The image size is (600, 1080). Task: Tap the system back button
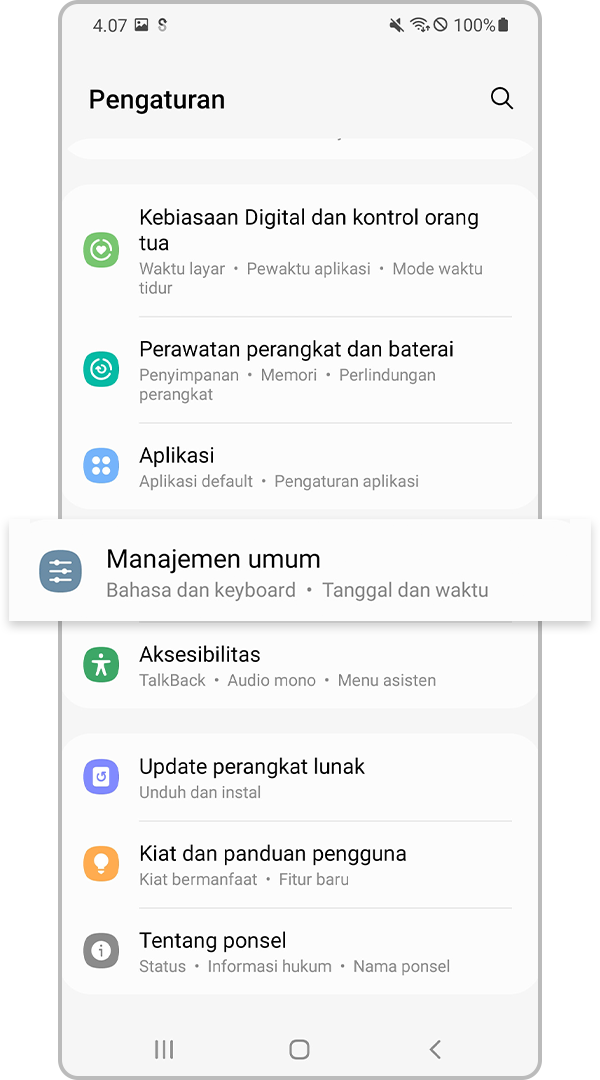click(434, 1049)
